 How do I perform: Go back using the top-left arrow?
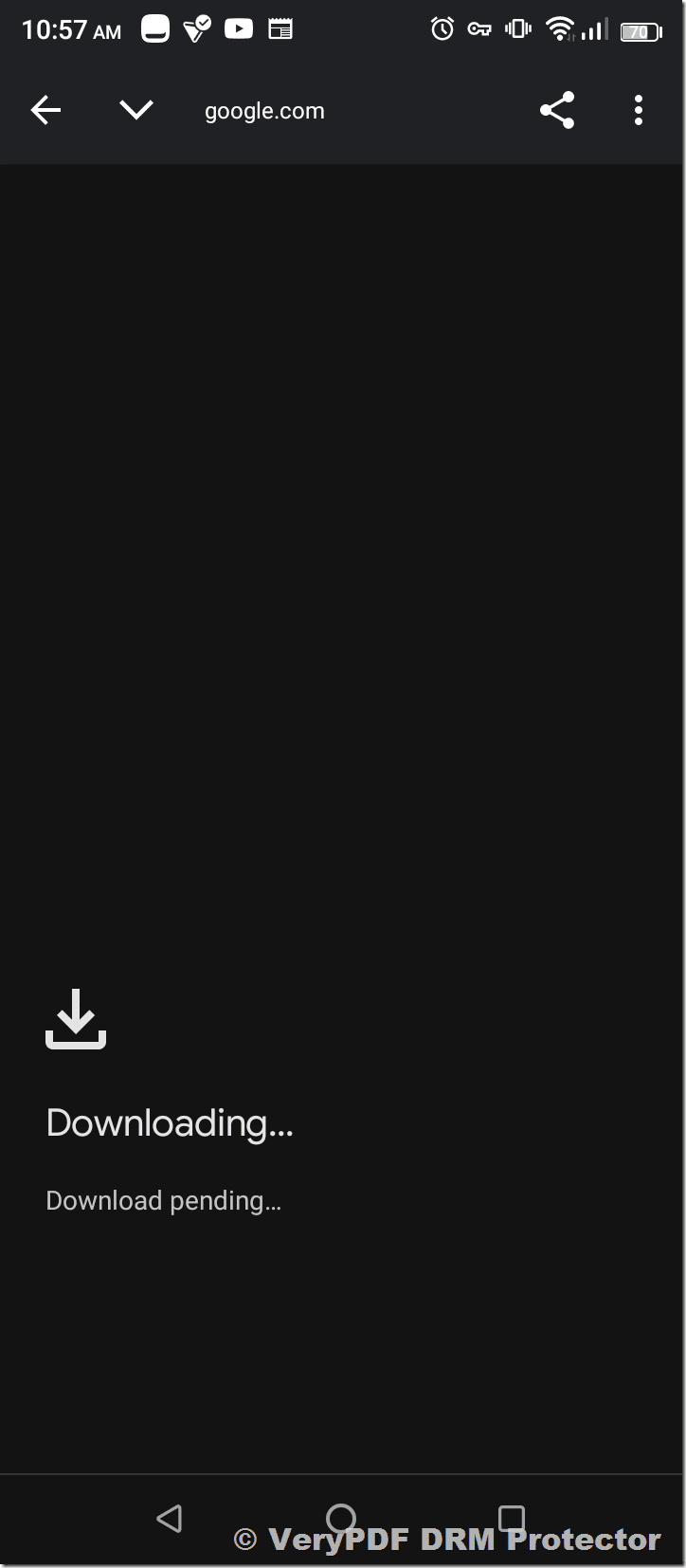pyautogui.click(x=45, y=111)
